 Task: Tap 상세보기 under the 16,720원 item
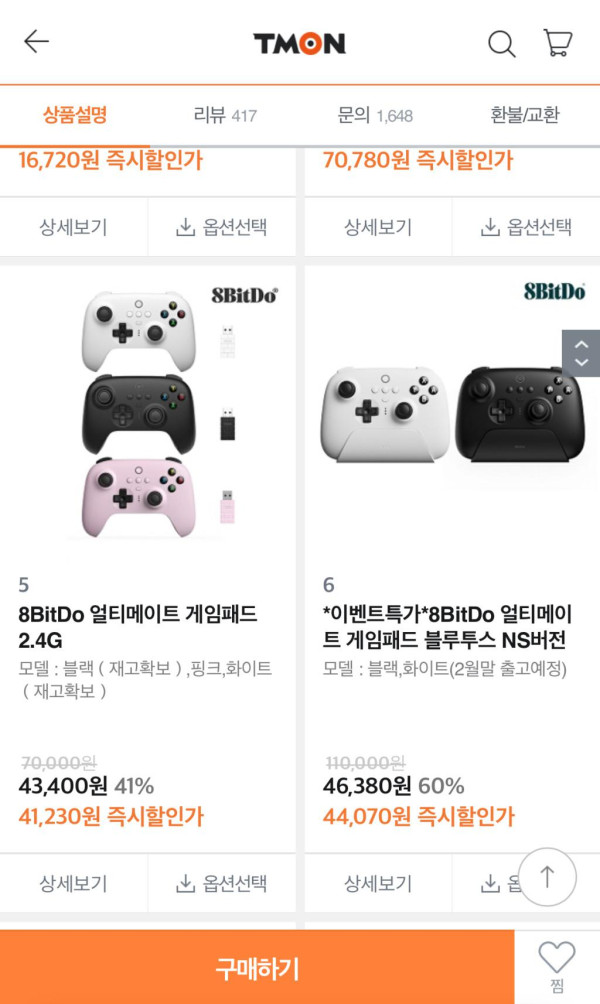73,227
